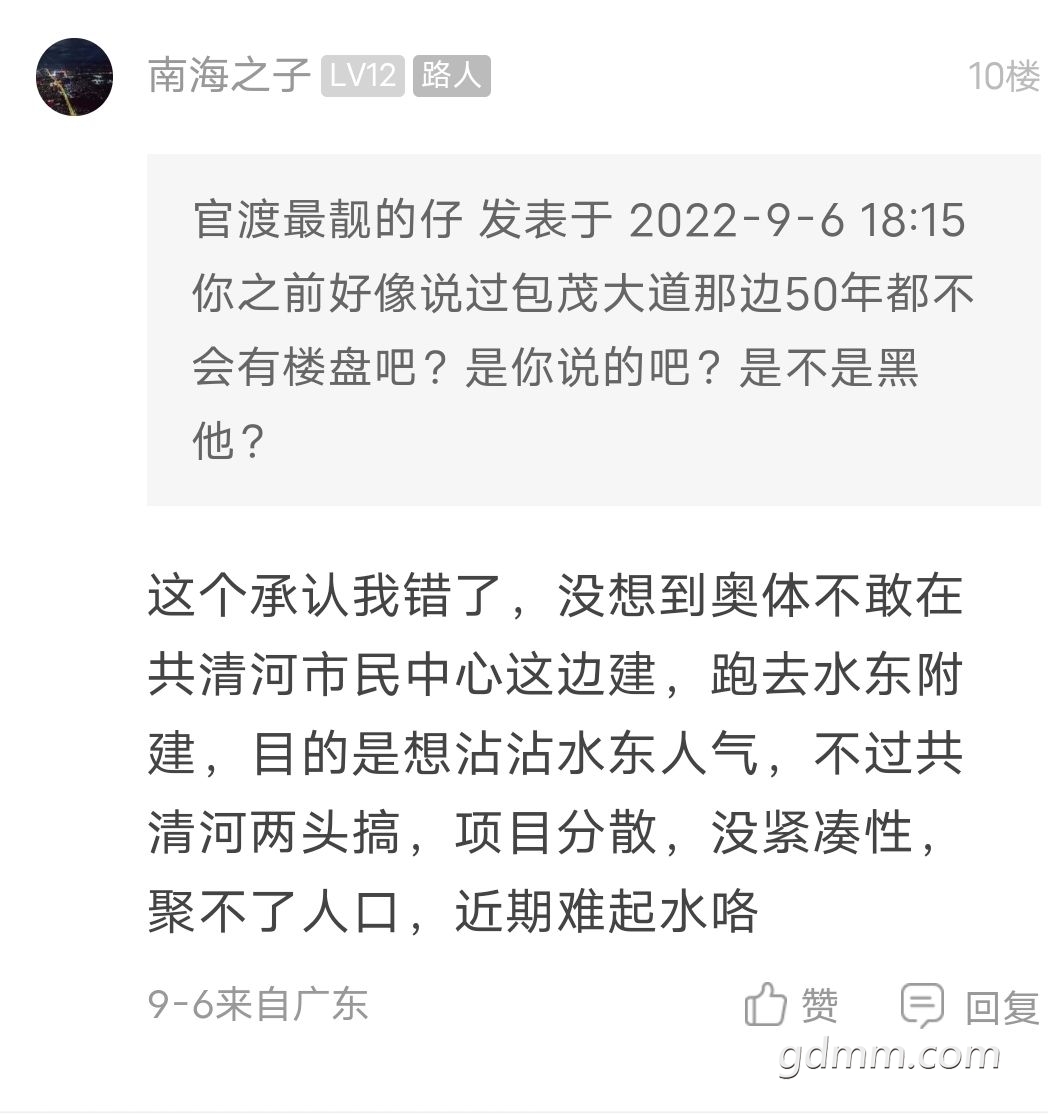The width and height of the screenshot is (1048, 1118).
Task: Open 南海之子's profile avatar
Action: click(x=74, y=77)
